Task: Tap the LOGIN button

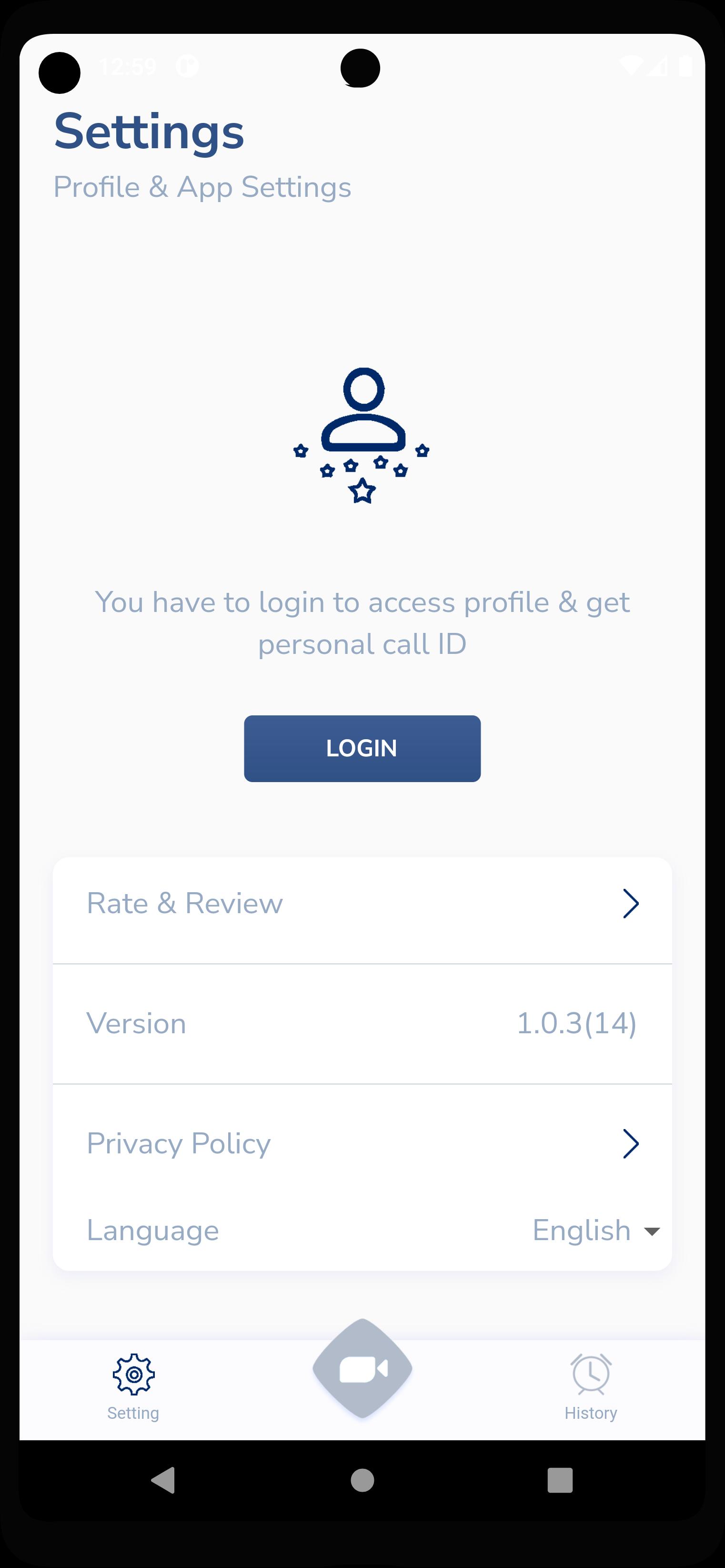Action: [x=362, y=748]
